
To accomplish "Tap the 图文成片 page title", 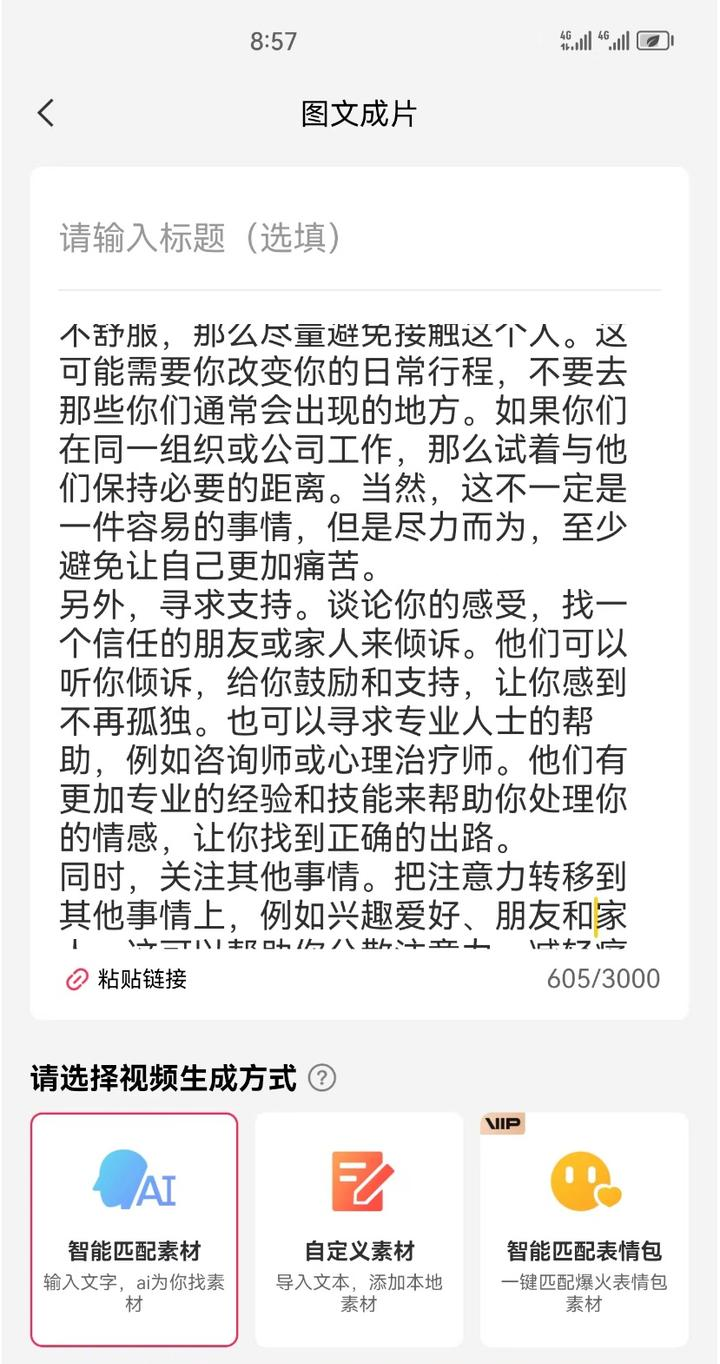I will (360, 113).
